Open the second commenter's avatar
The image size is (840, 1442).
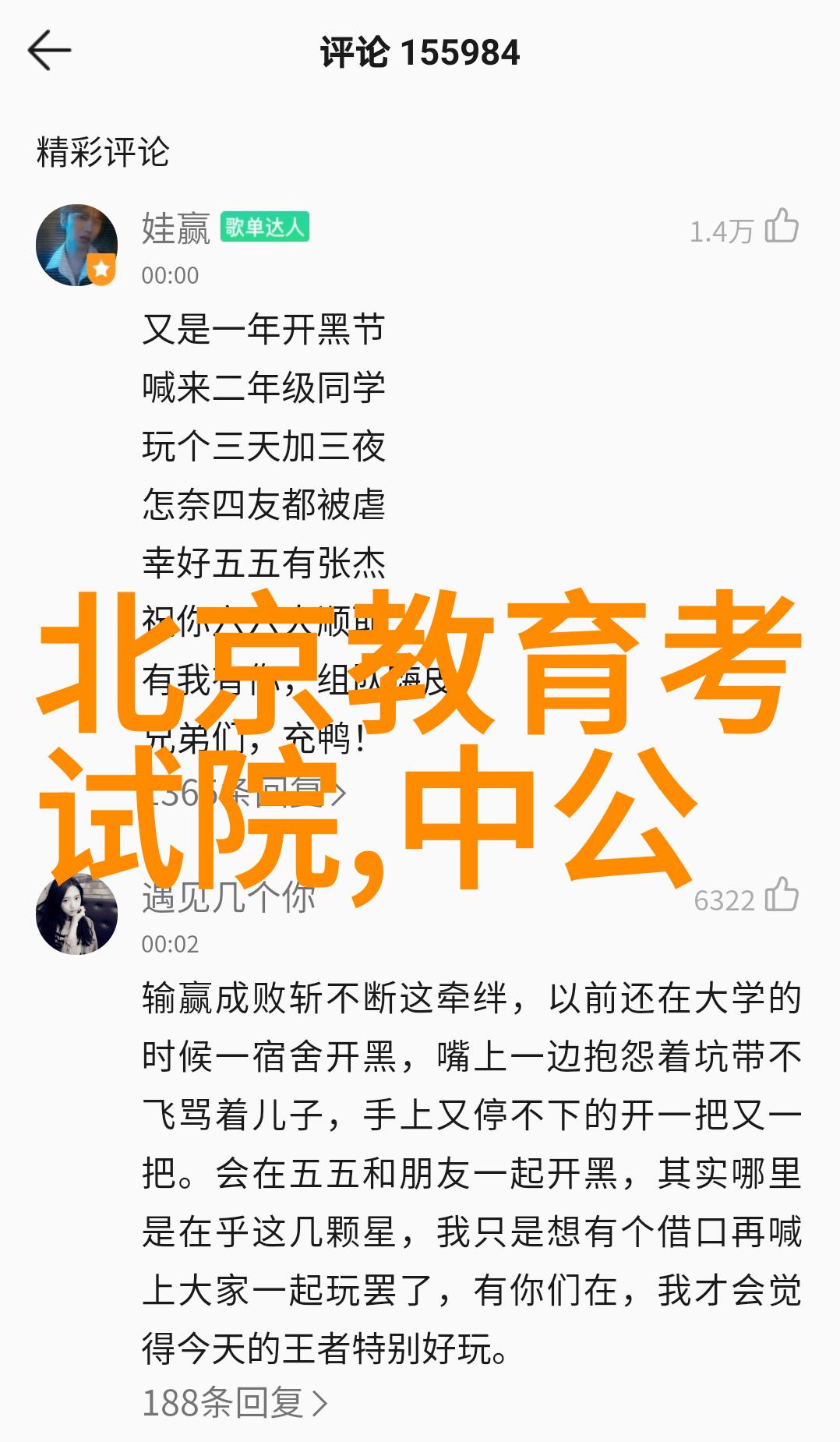(76, 914)
